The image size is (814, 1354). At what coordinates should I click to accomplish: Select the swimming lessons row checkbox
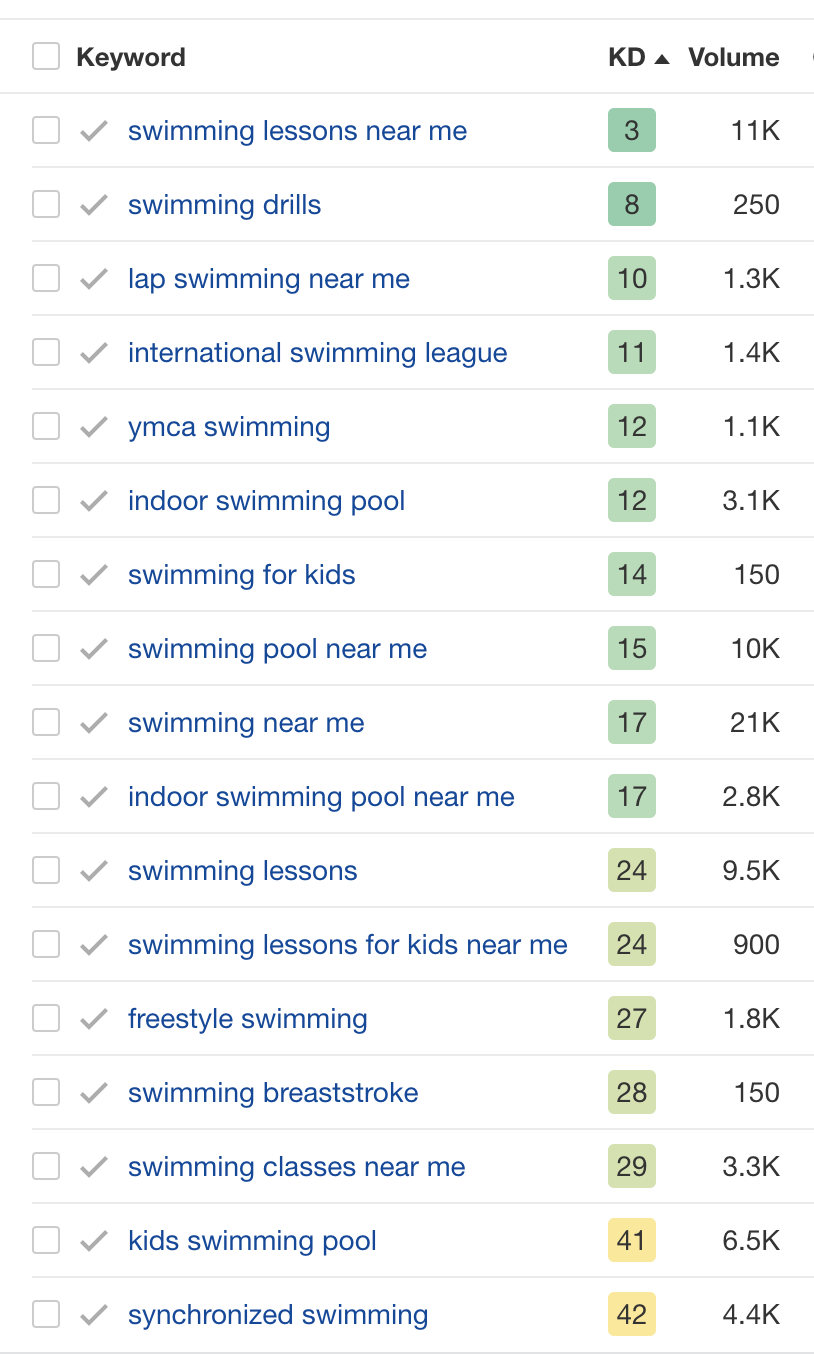(x=46, y=871)
